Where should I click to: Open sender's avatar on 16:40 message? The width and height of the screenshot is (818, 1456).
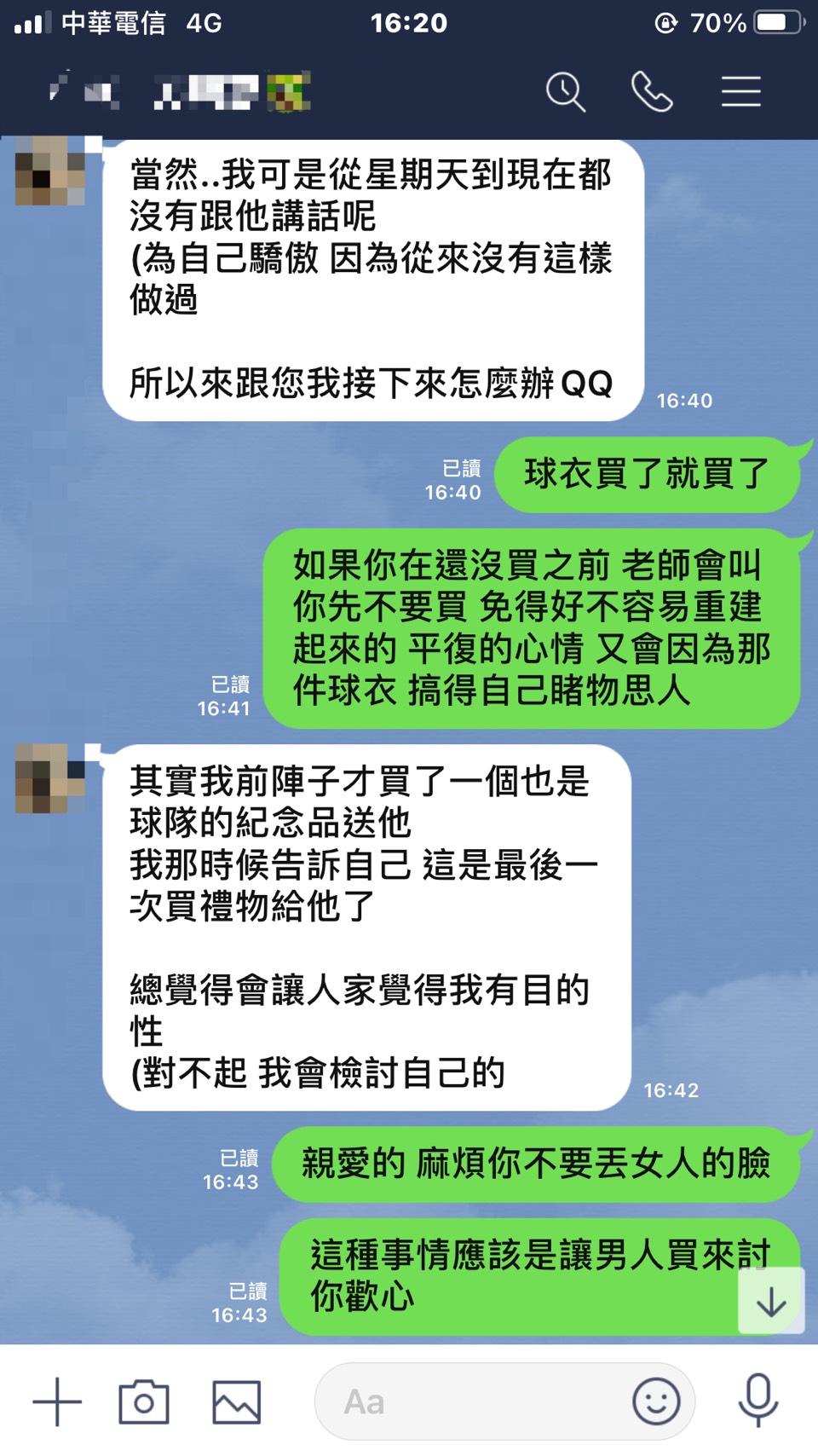(50, 172)
